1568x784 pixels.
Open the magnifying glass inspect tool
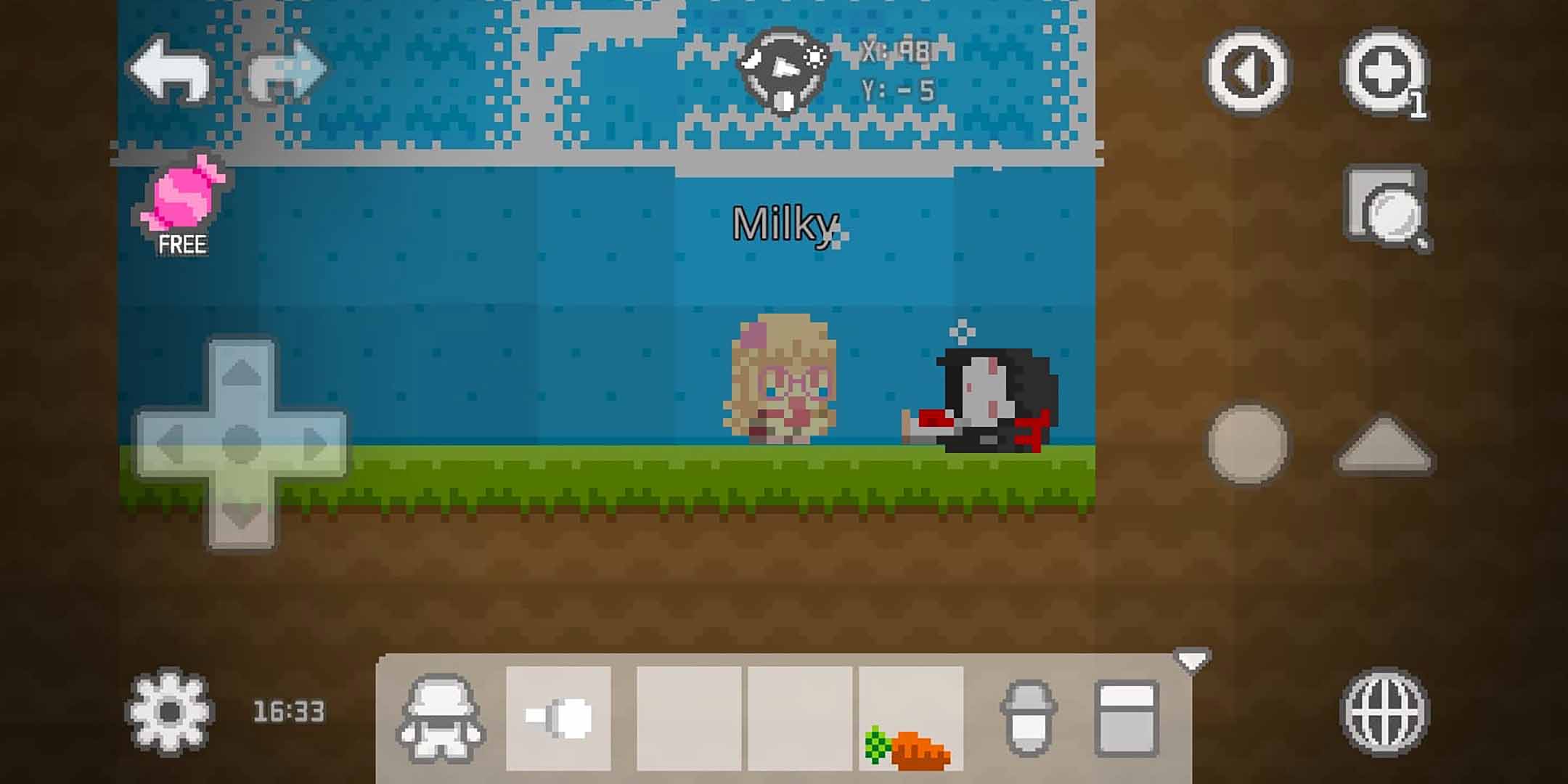pos(1387,208)
